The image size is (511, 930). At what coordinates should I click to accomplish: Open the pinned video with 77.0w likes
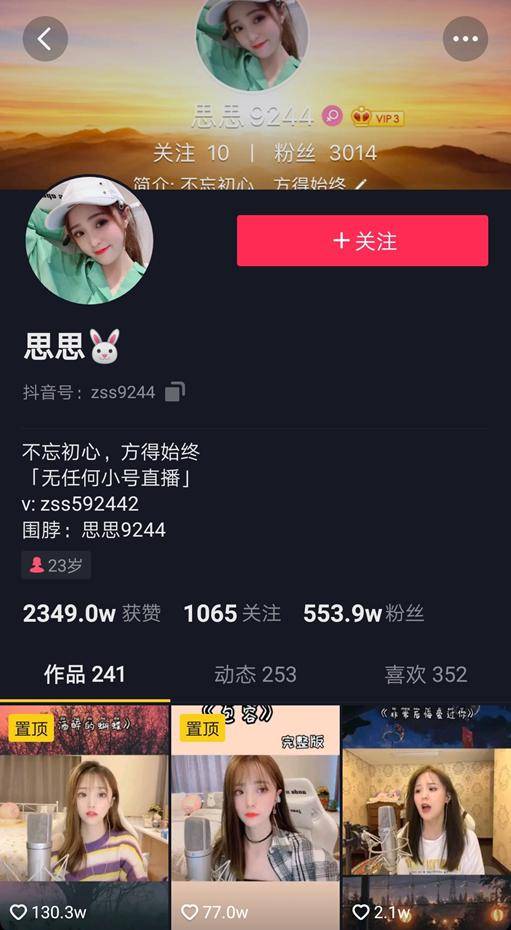256,817
